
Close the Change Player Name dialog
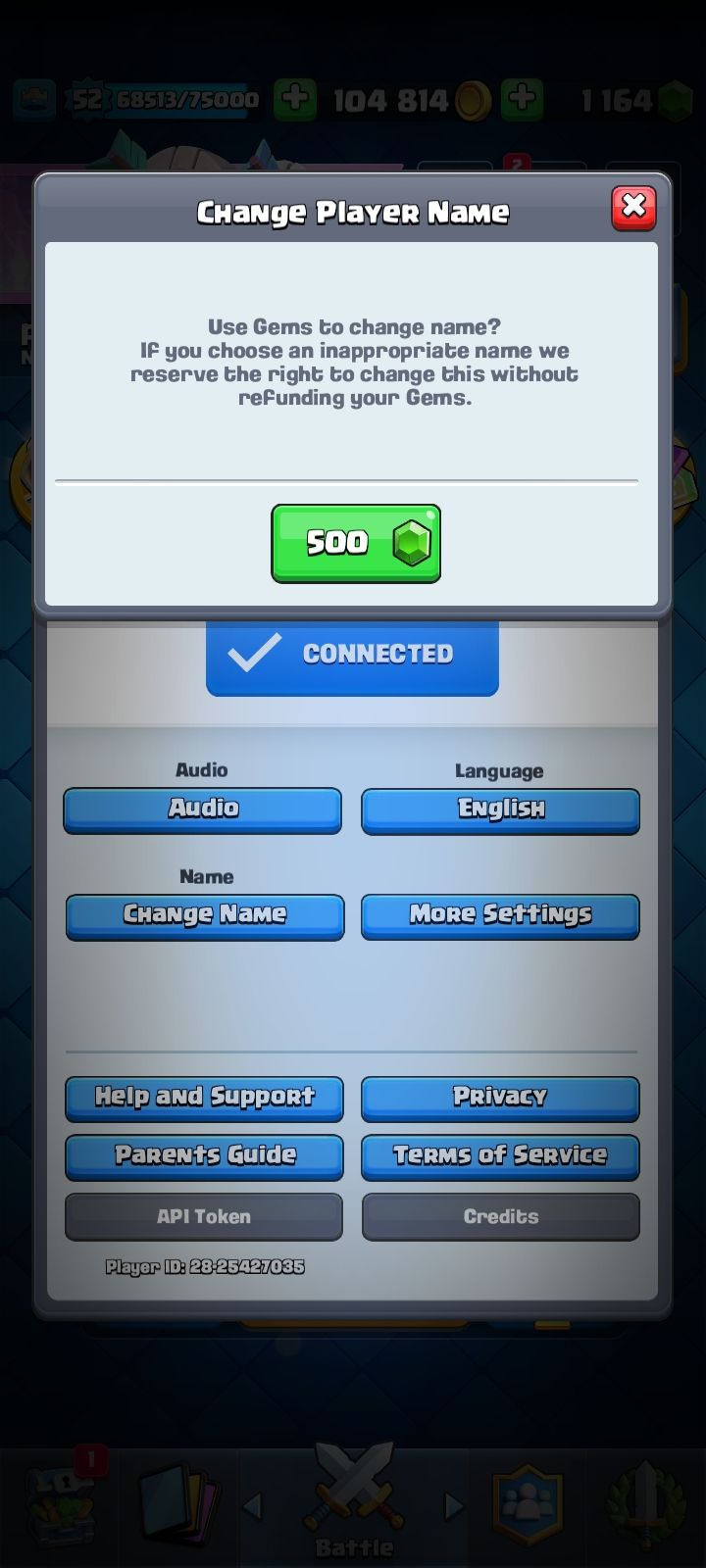click(633, 208)
